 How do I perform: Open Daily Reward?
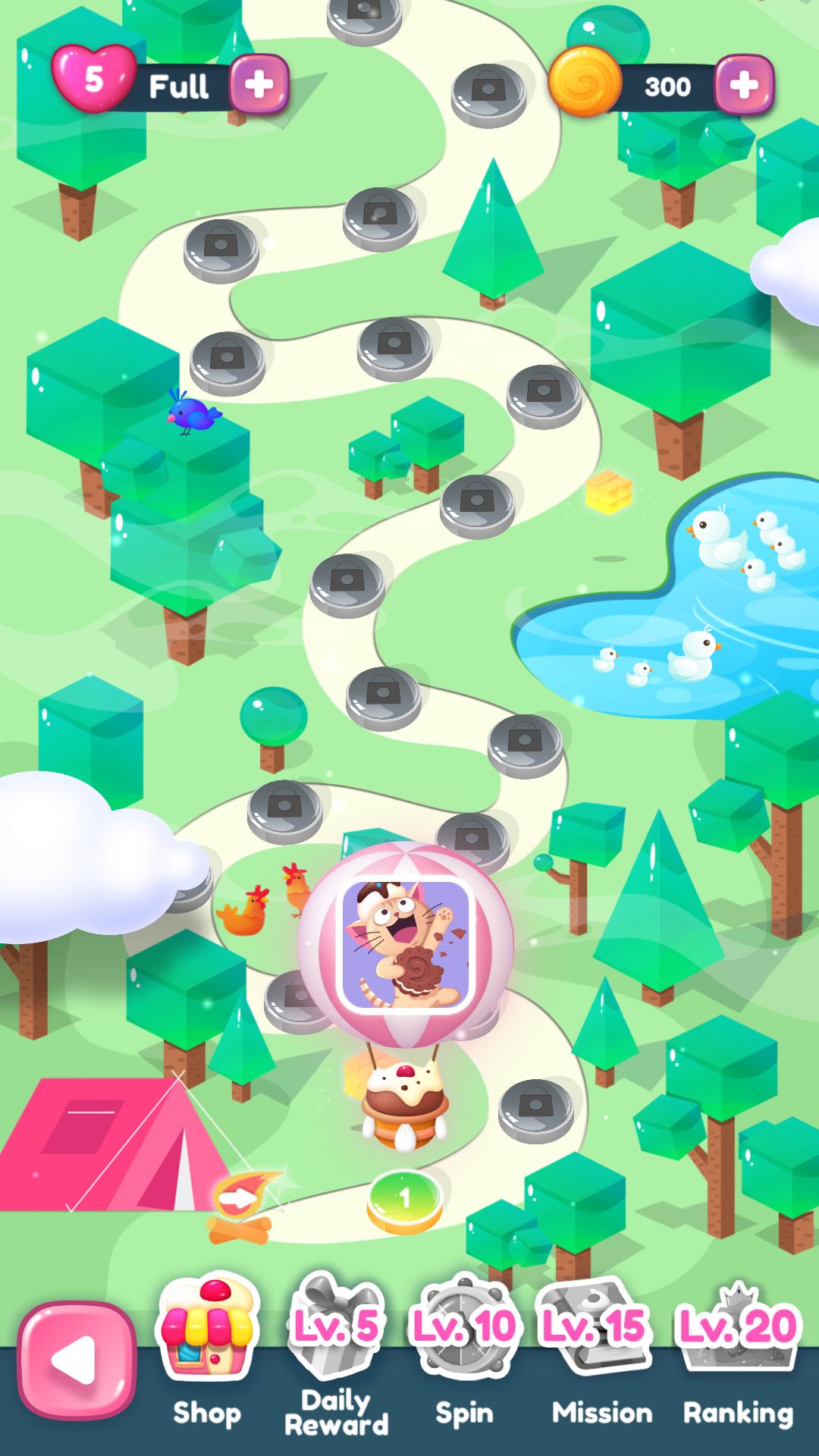(x=336, y=1354)
